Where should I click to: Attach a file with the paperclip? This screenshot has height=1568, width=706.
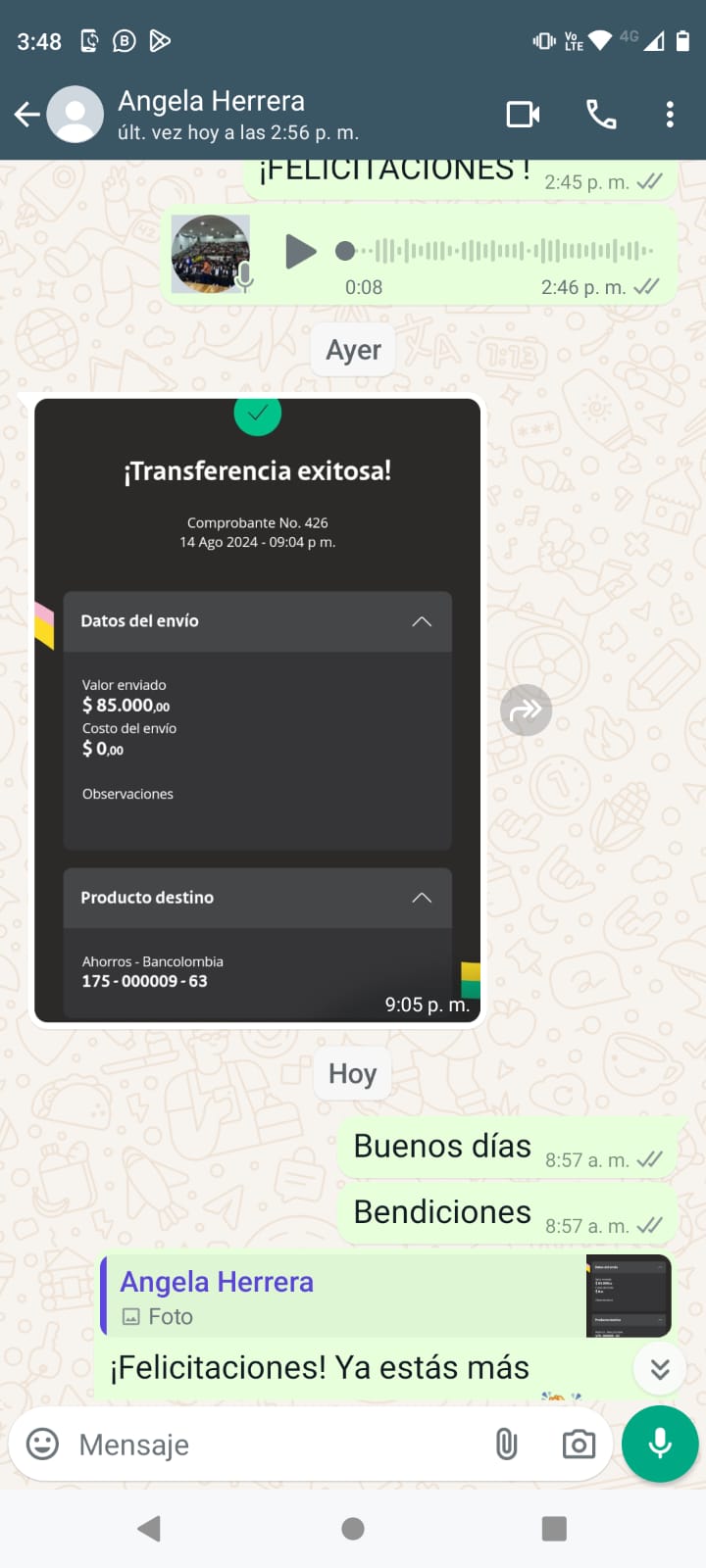click(x=506, y=1444)
